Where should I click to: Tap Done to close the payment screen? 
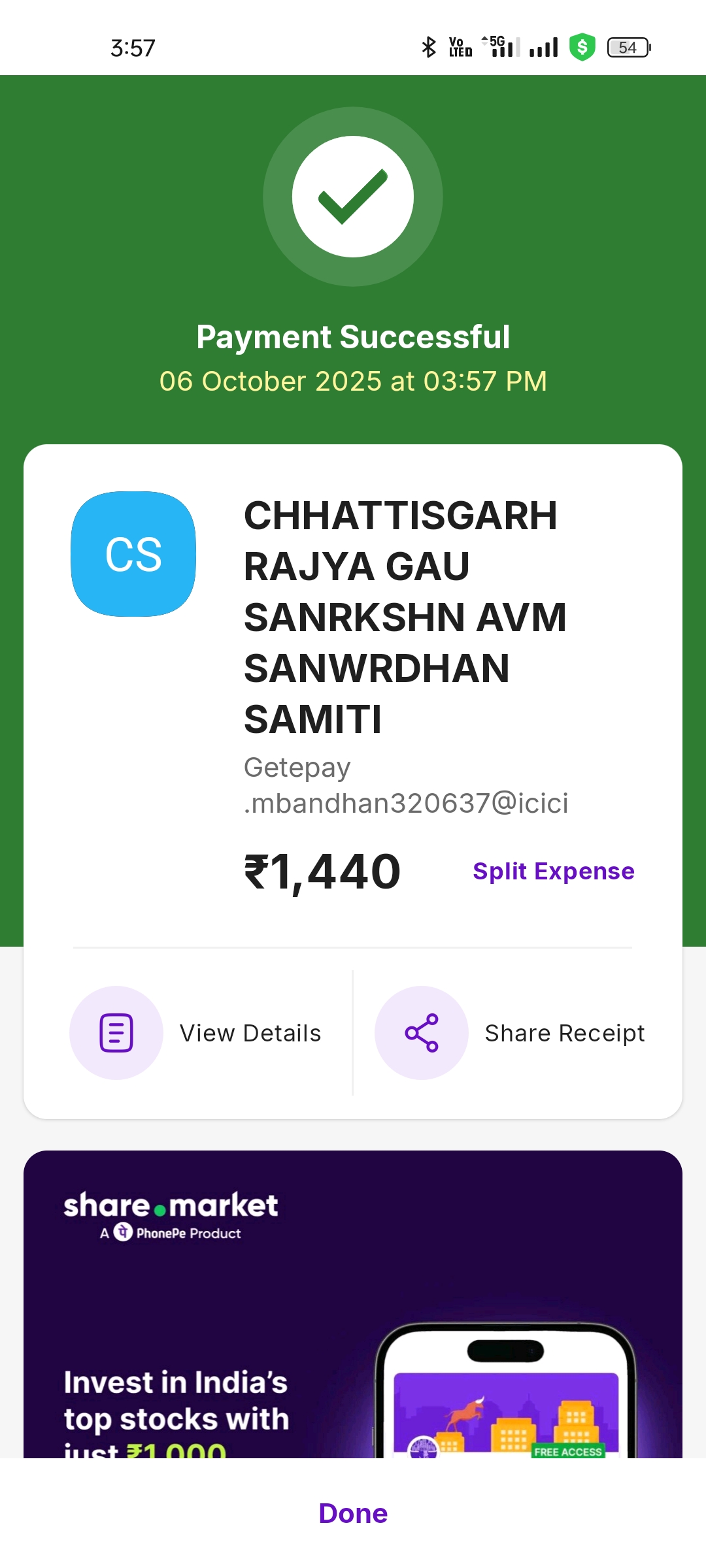pyautogui.click(x=353, y=1513)
